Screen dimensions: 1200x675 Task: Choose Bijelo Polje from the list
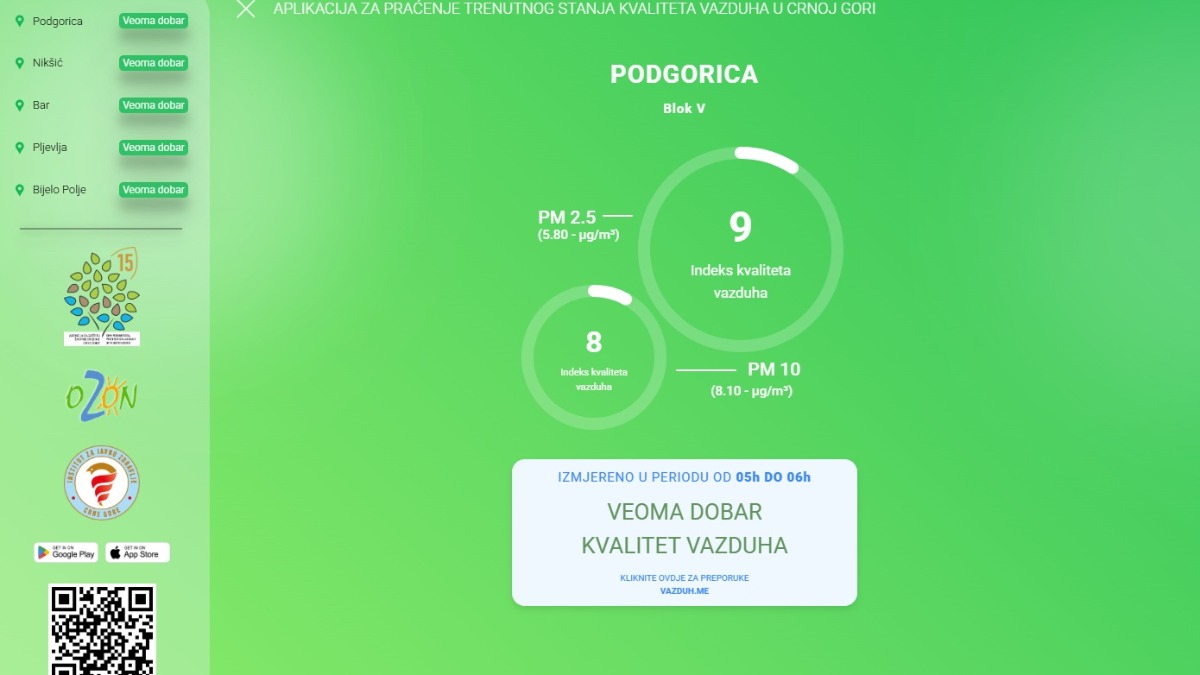coord(59,189)
